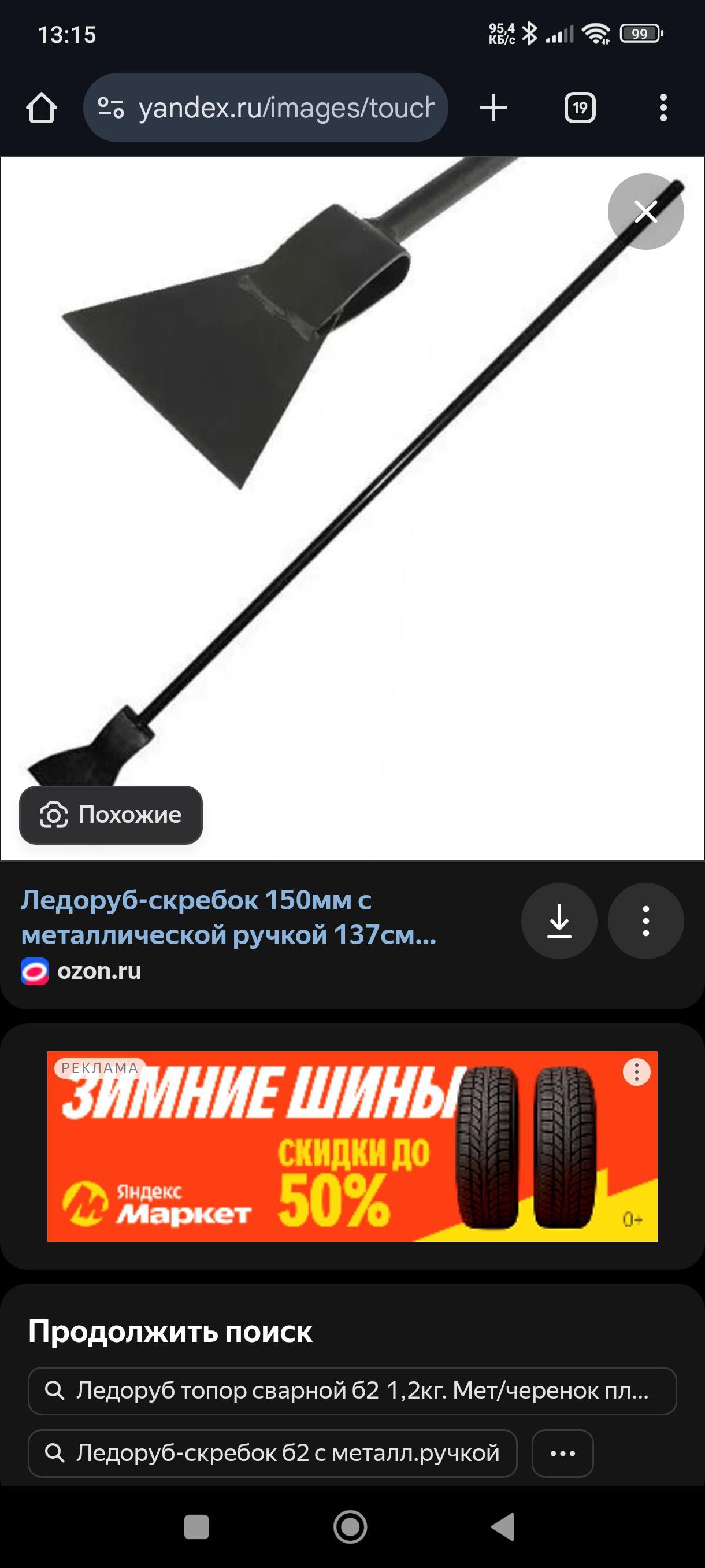The height and width of the screenshot is (1568, 705).
Task: Tap the browser address bar
Action: pos(286,108)
